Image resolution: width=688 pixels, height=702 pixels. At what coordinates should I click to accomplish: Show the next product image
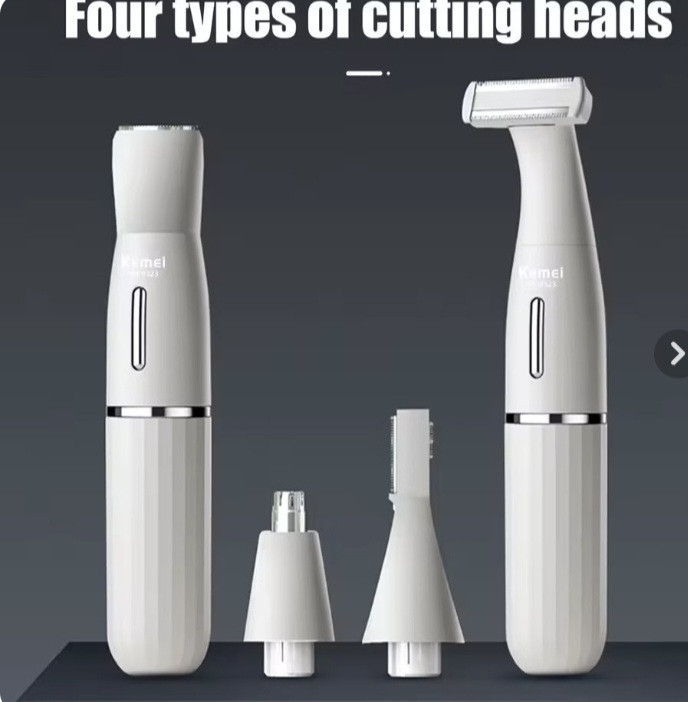[x=675, y=353]
